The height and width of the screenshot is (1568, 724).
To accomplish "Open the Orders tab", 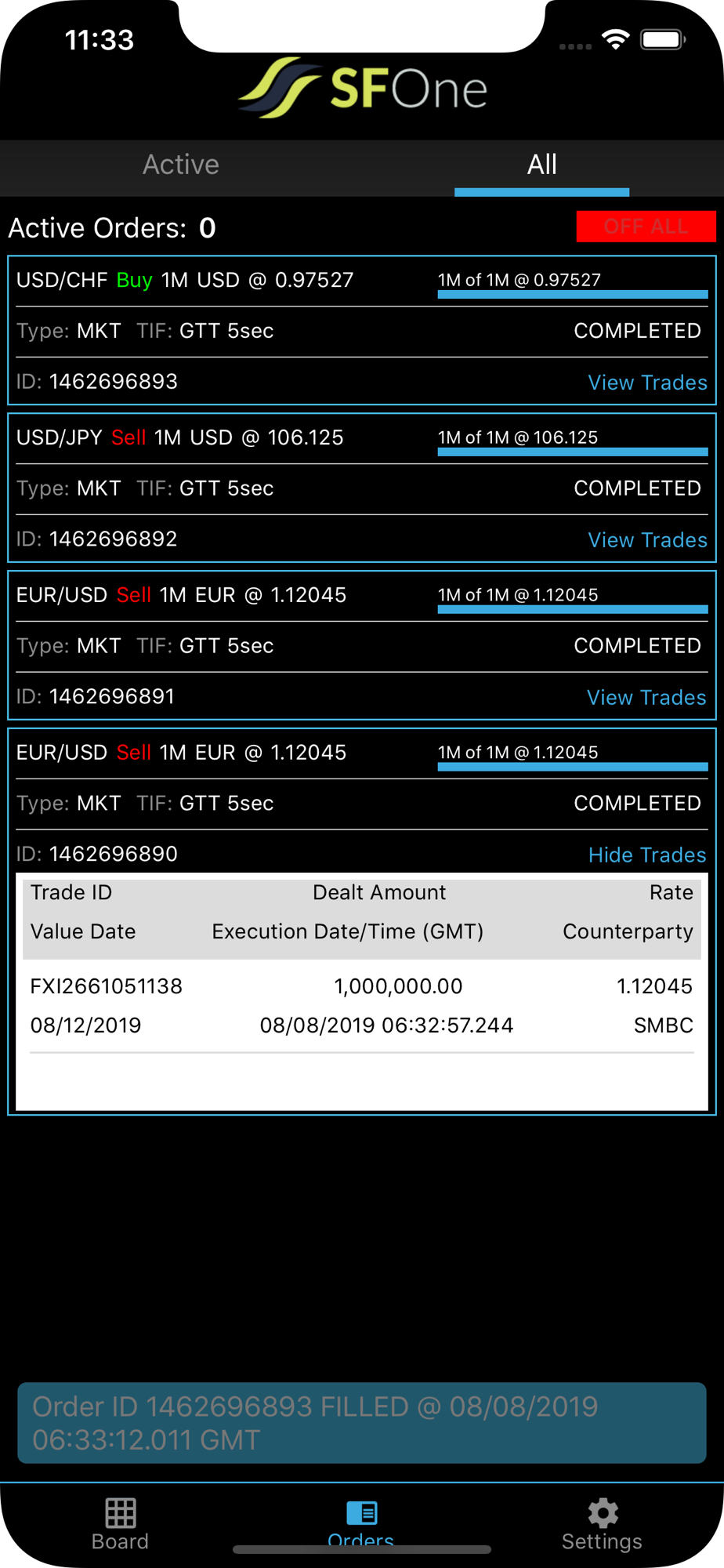I will tap(361, 1524).
